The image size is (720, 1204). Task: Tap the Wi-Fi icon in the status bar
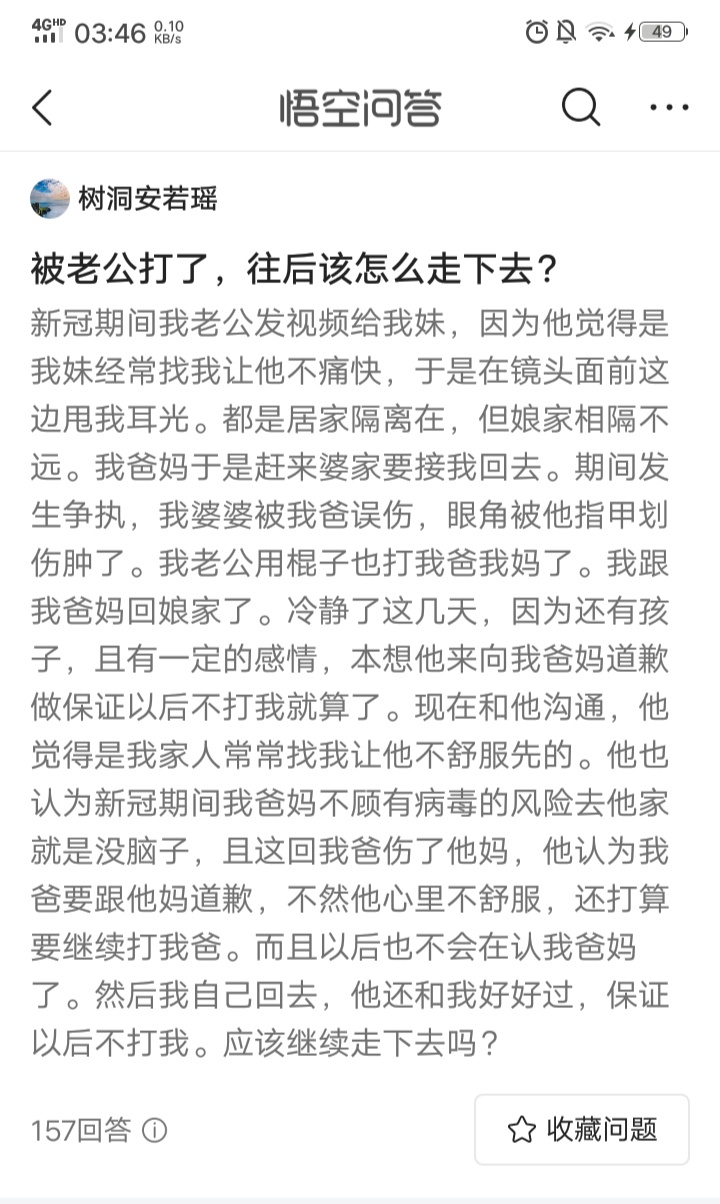click(x=601, y=31)
